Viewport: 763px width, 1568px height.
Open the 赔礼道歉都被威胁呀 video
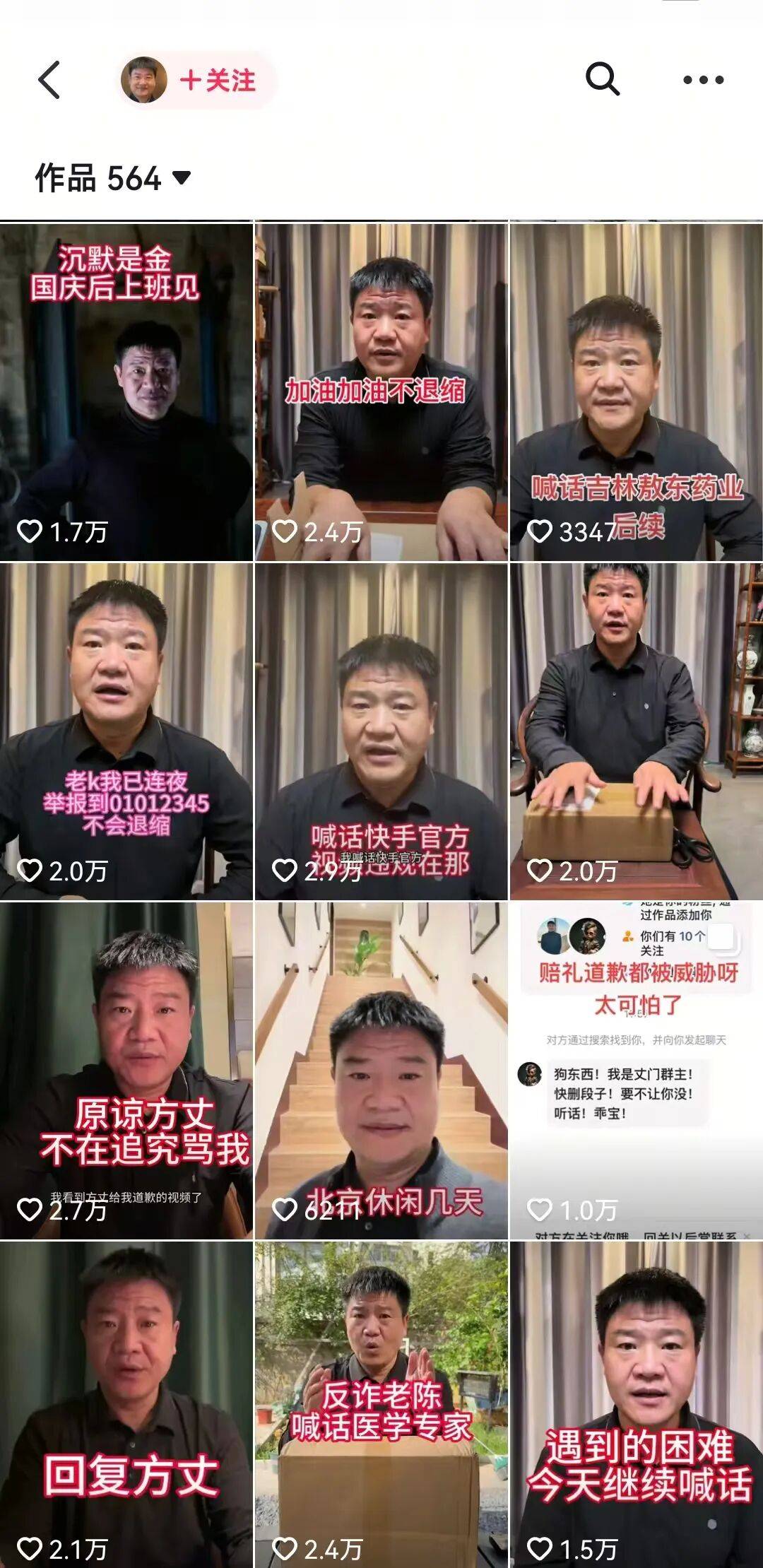[x=636, y=1071]
